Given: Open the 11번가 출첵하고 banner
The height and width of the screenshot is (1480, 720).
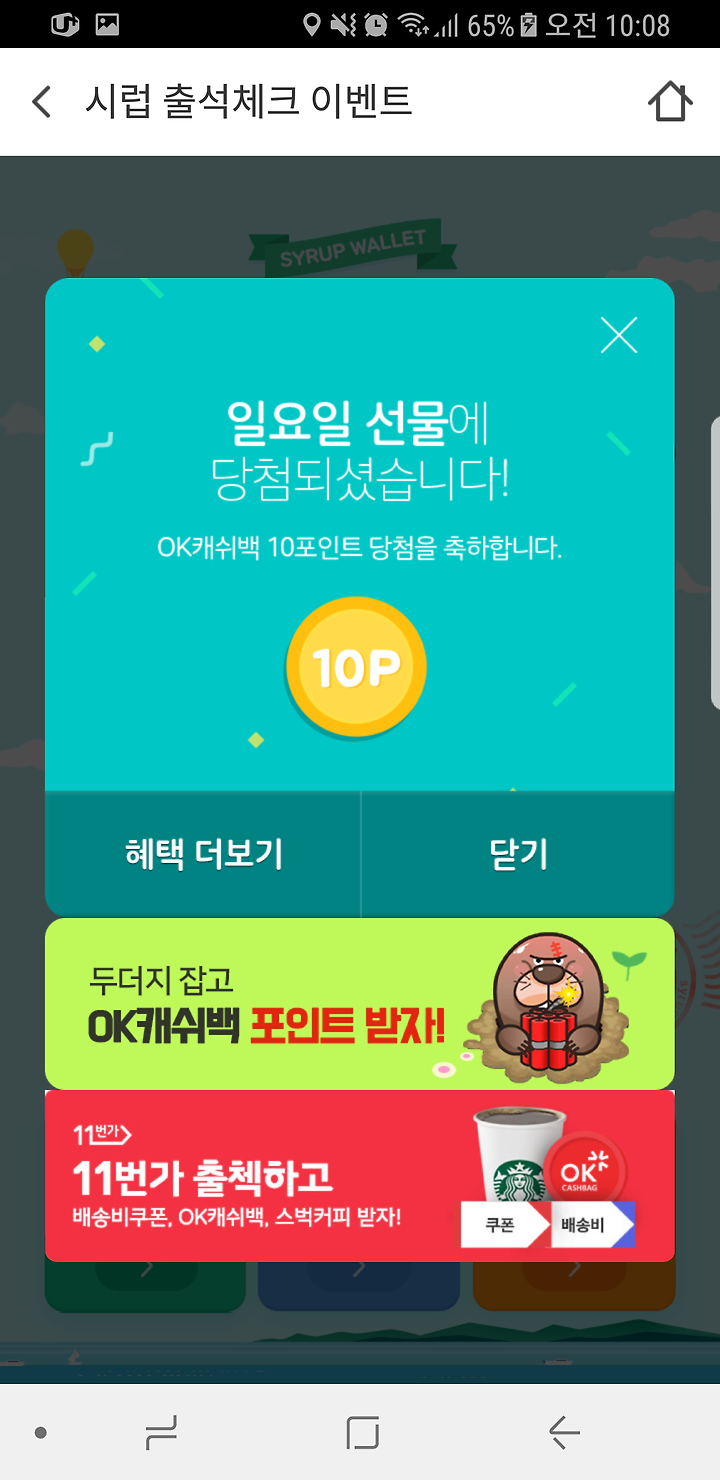Looking at the screenshot, I should pyautogui.click(x=360, y=1176).
